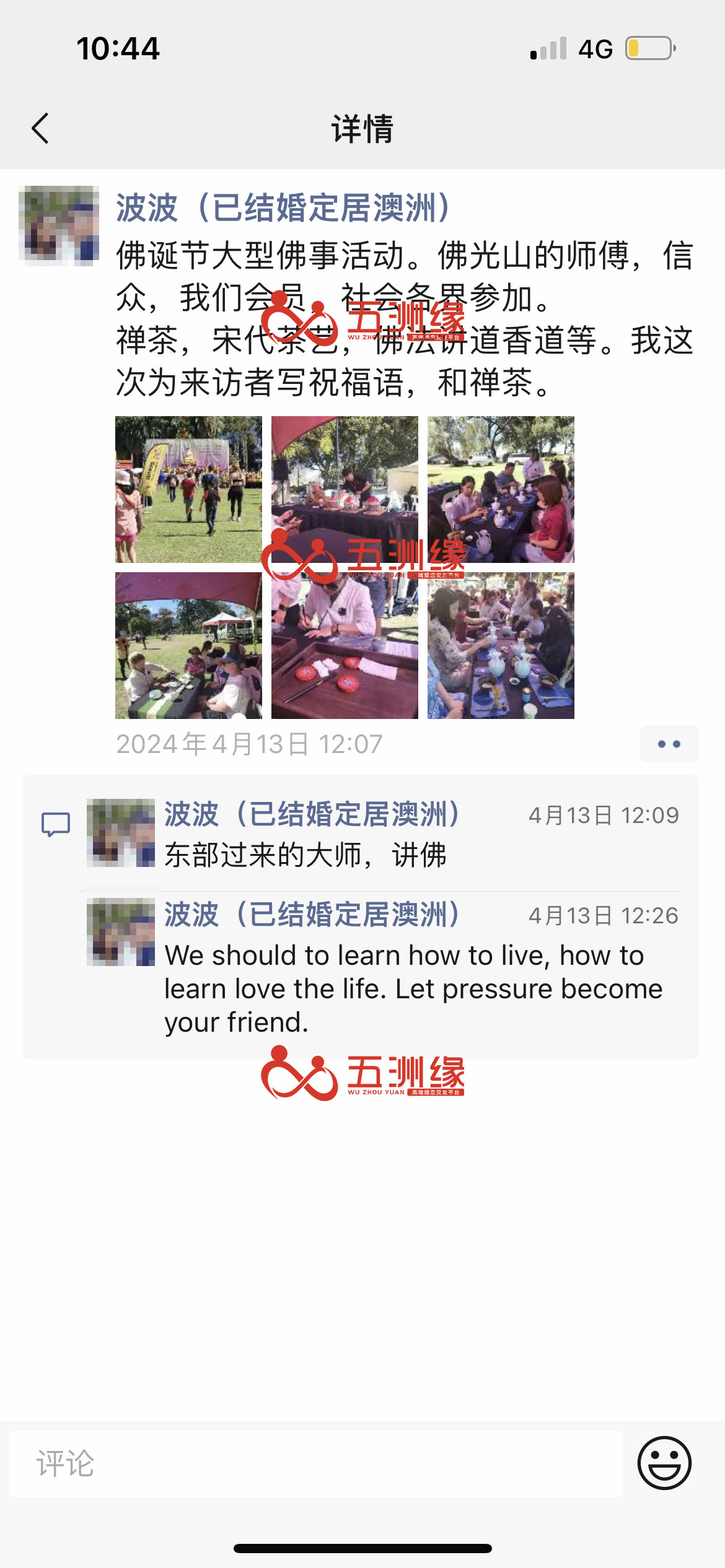Open 波波's profile from the post author name
This screenshot has height=1568, width=725.
283,208
